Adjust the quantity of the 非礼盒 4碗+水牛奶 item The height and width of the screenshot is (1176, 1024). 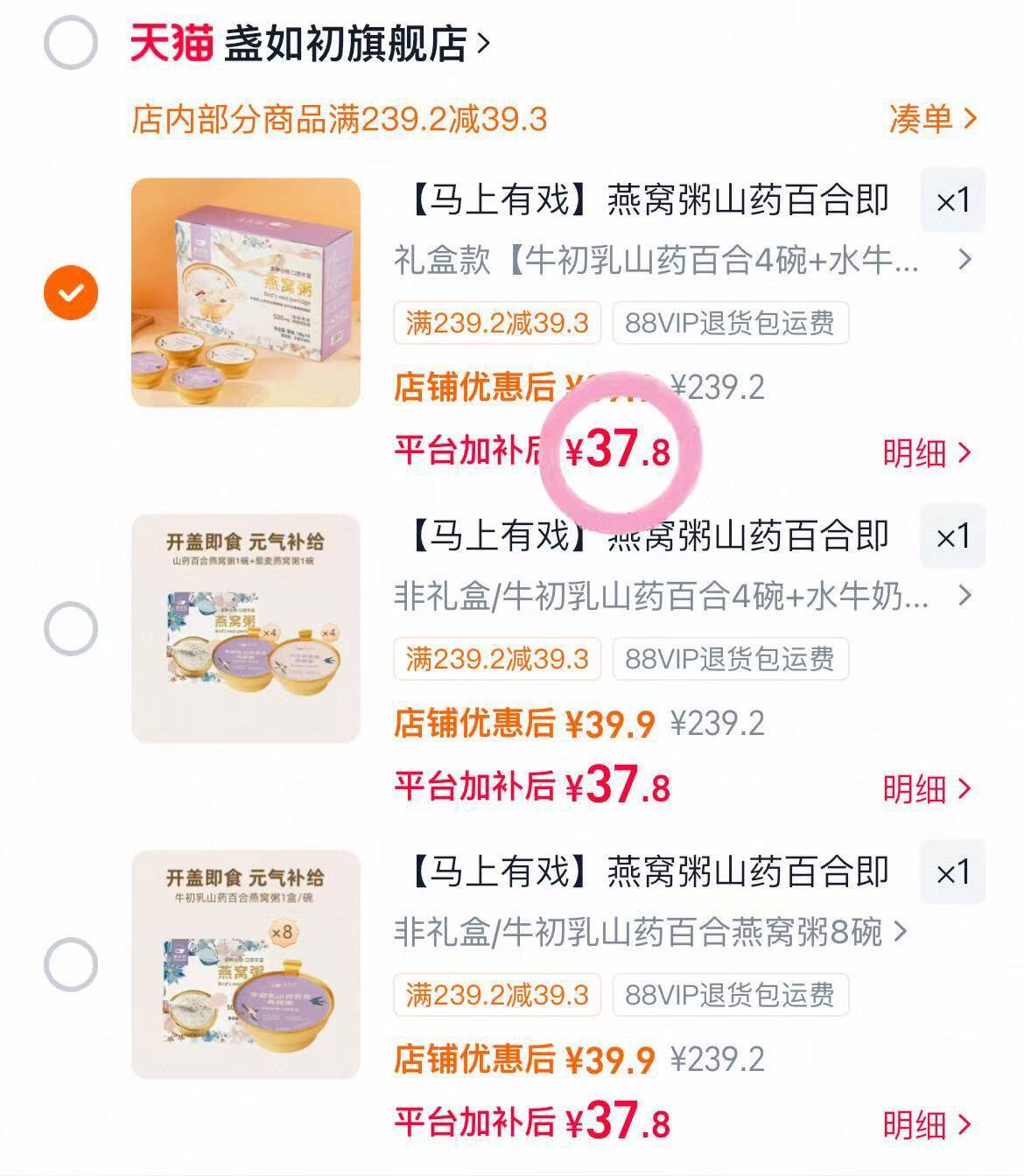click(x=952, y=537)
